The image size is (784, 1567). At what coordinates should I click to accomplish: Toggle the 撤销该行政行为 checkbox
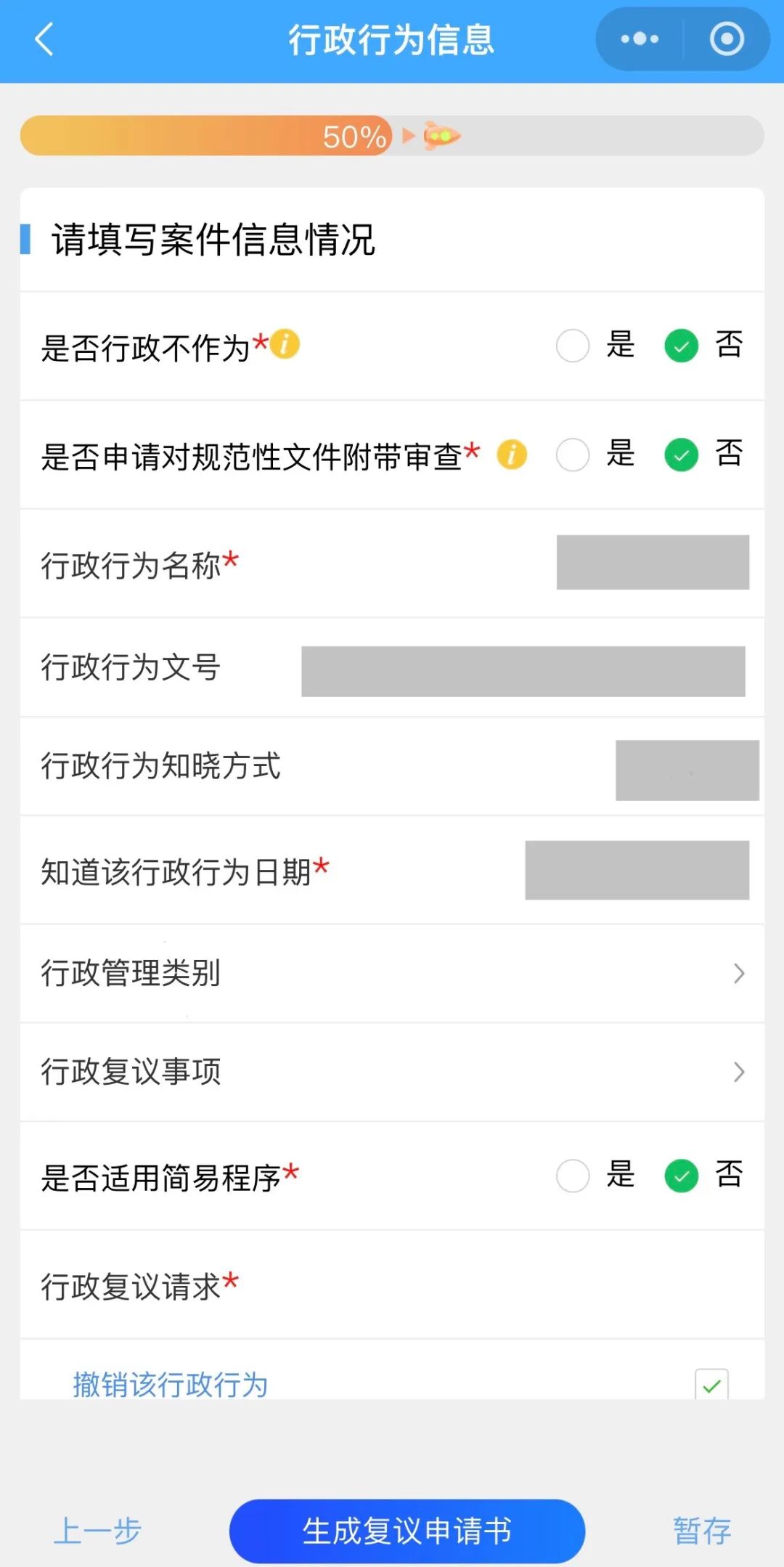pos(711,1384)
